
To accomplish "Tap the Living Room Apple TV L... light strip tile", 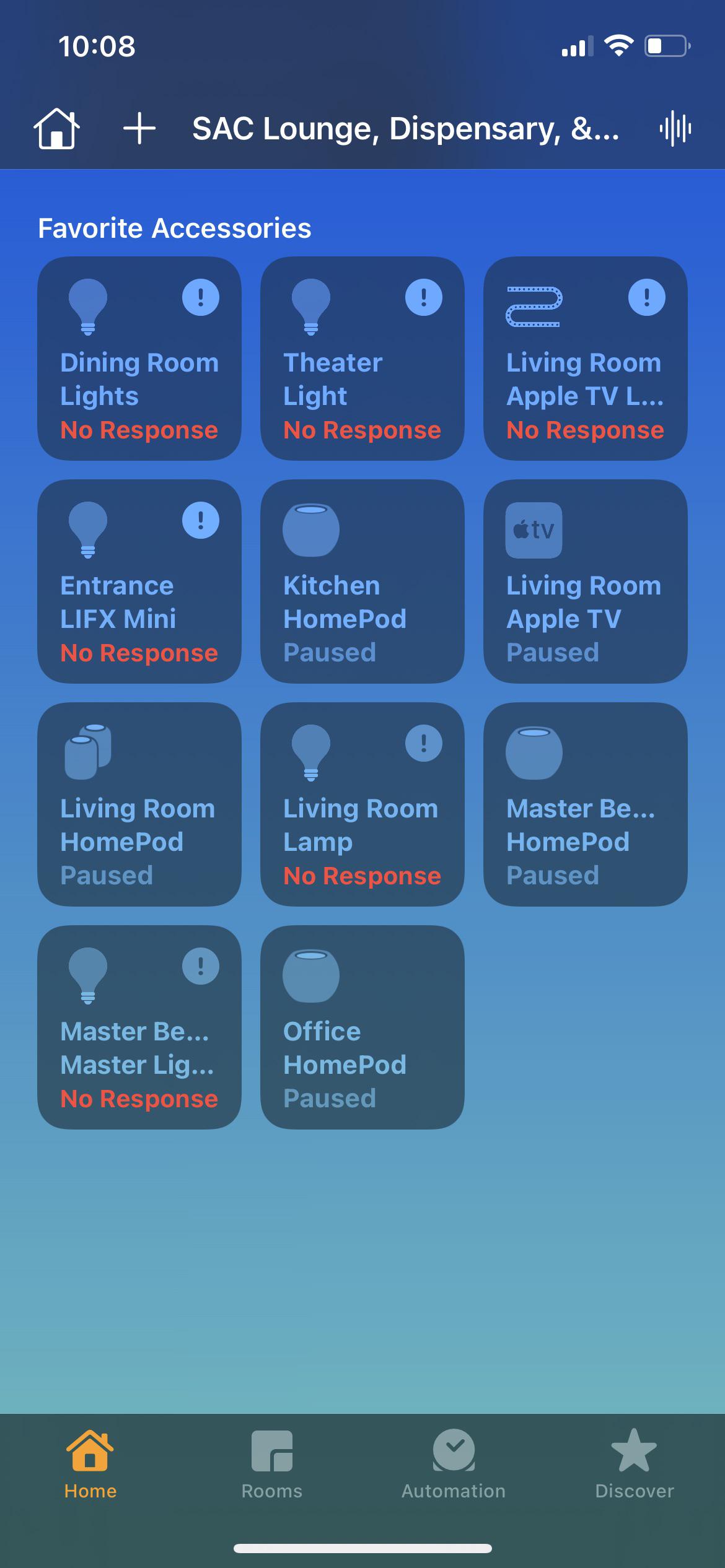I will click(586, 359).
